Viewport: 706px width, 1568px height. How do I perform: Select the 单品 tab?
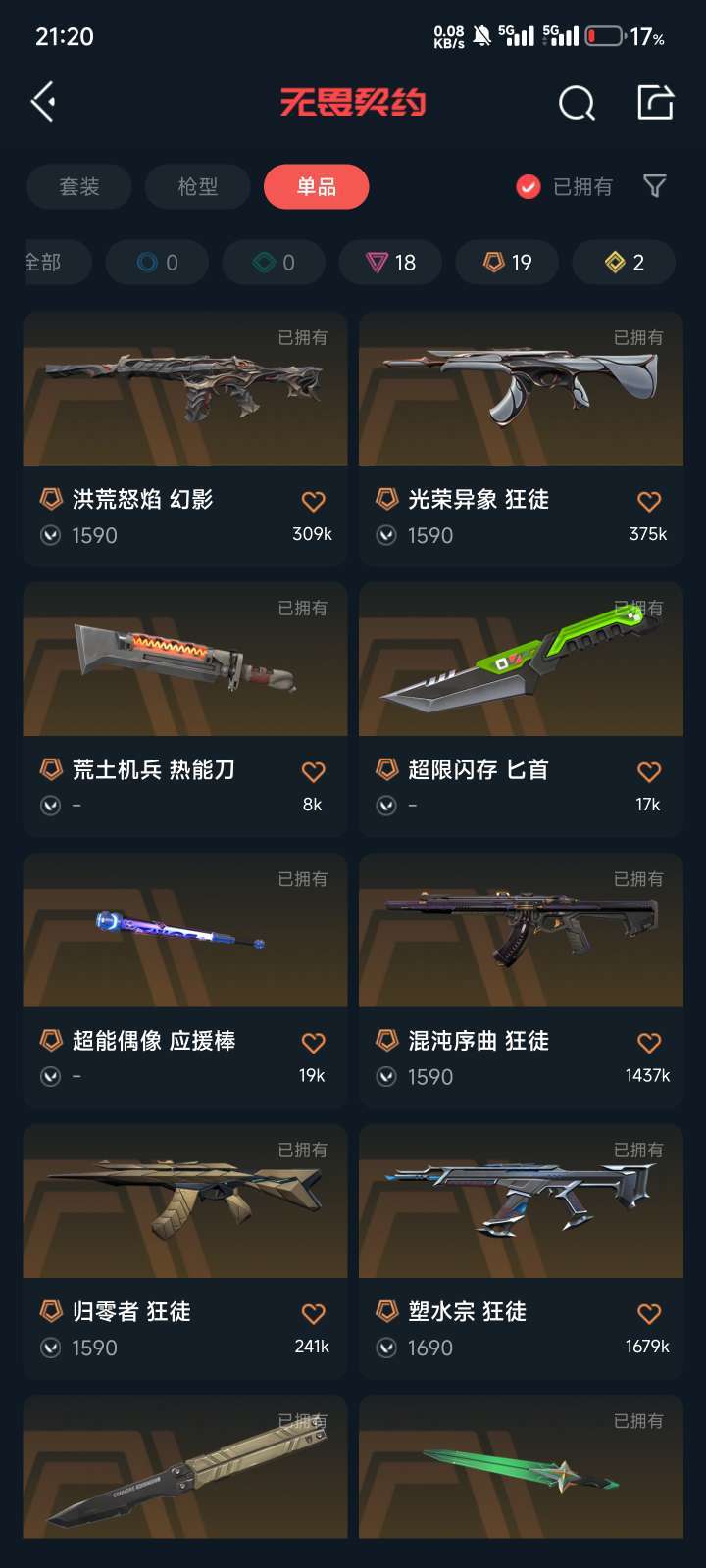click(x=316, y=186)
